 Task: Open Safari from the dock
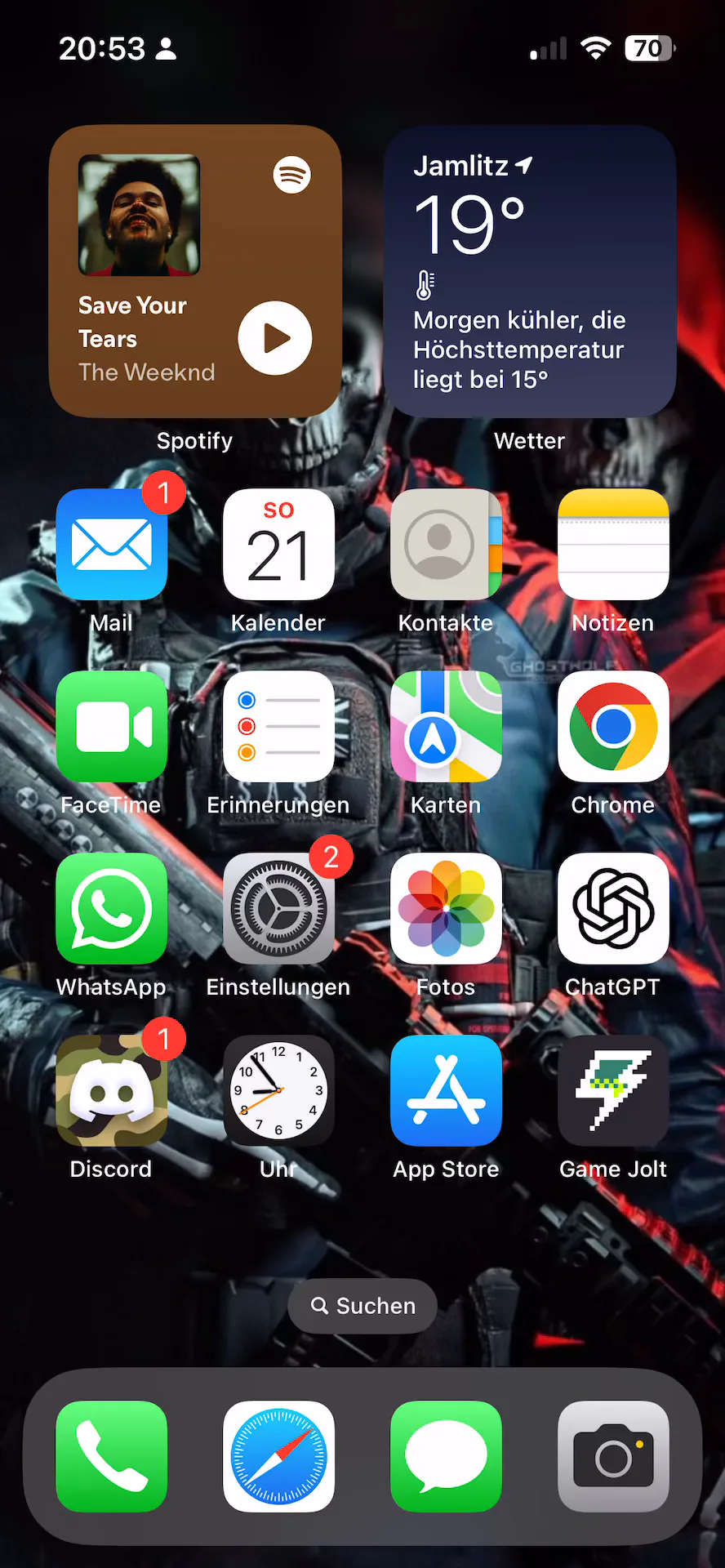coord(278,1457)
